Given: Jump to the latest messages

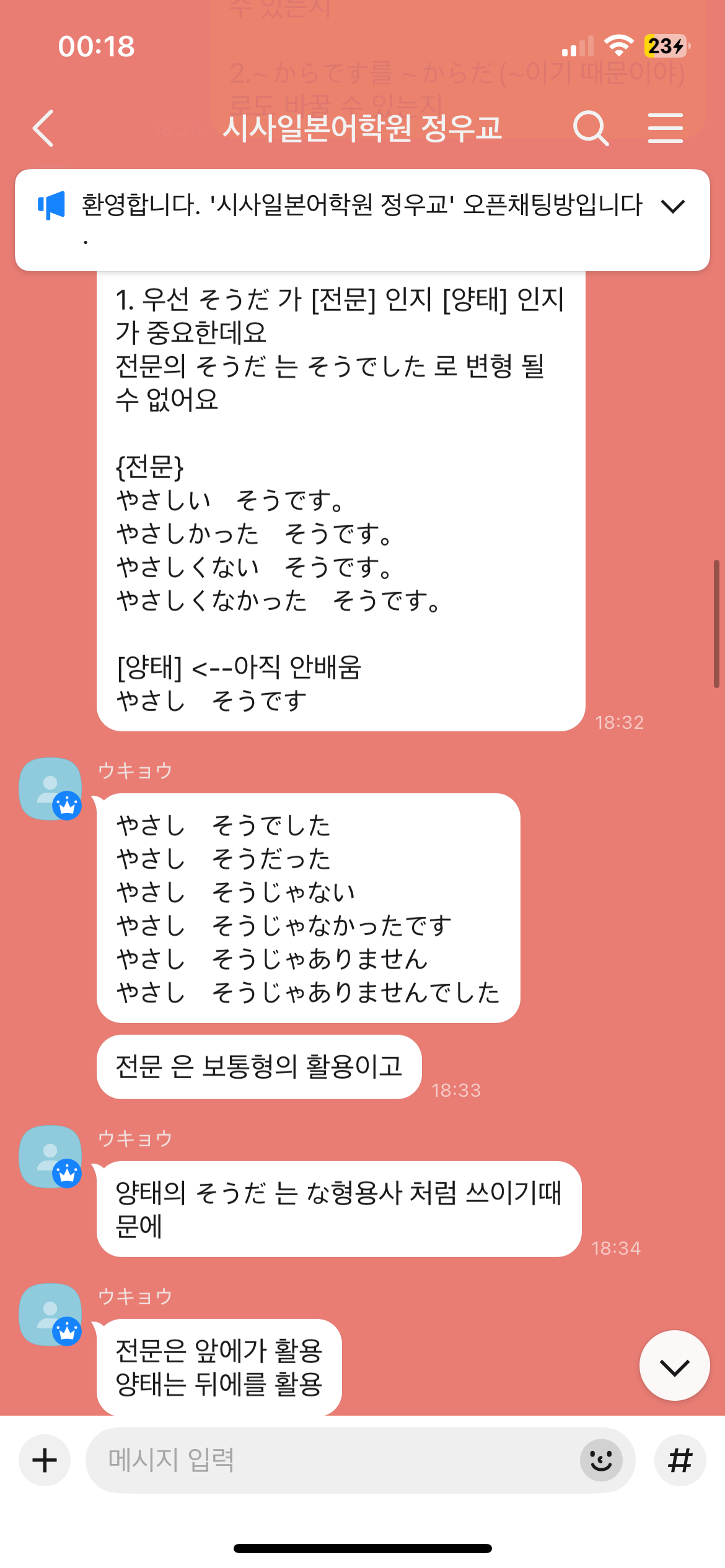Looking at the screenshot, I should 674,1367.
